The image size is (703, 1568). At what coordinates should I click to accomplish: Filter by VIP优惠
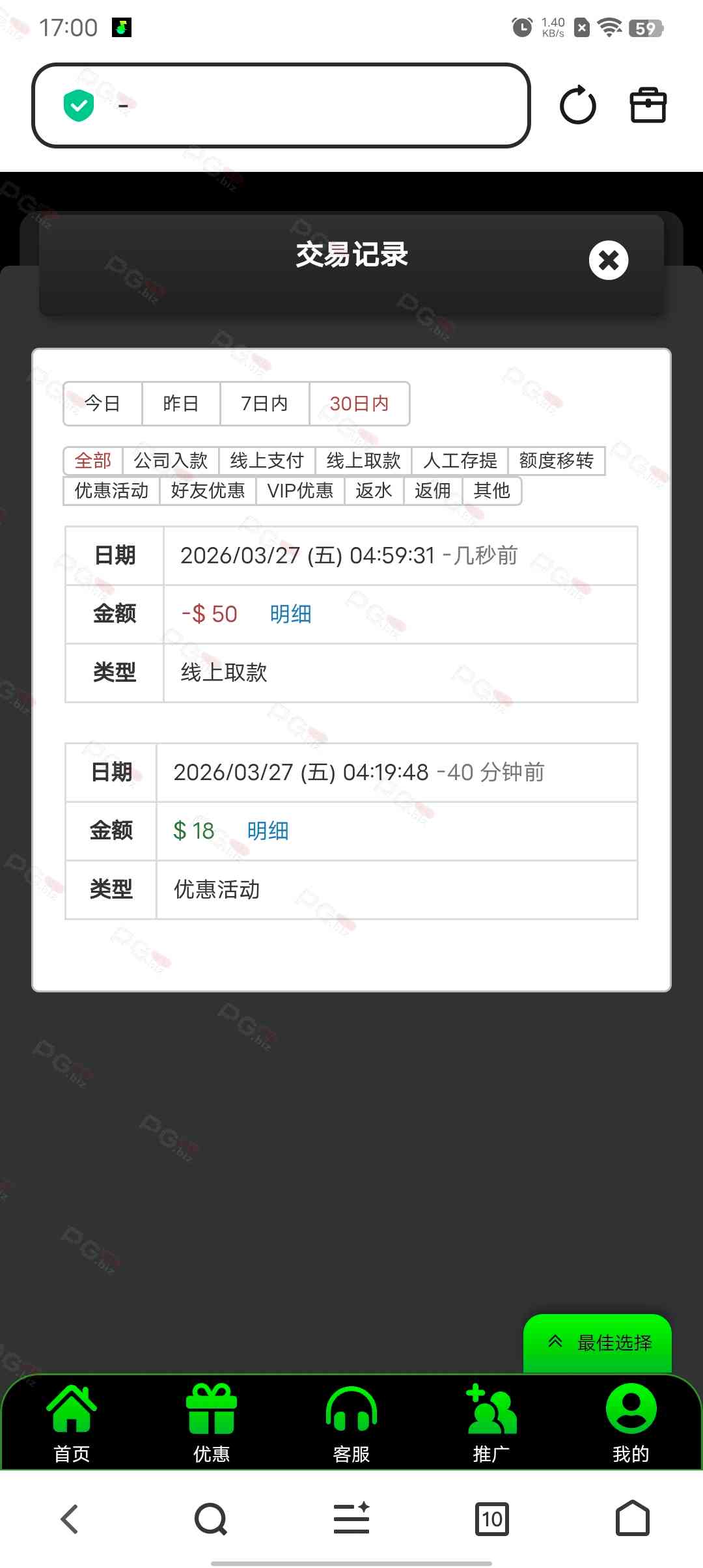300,491
